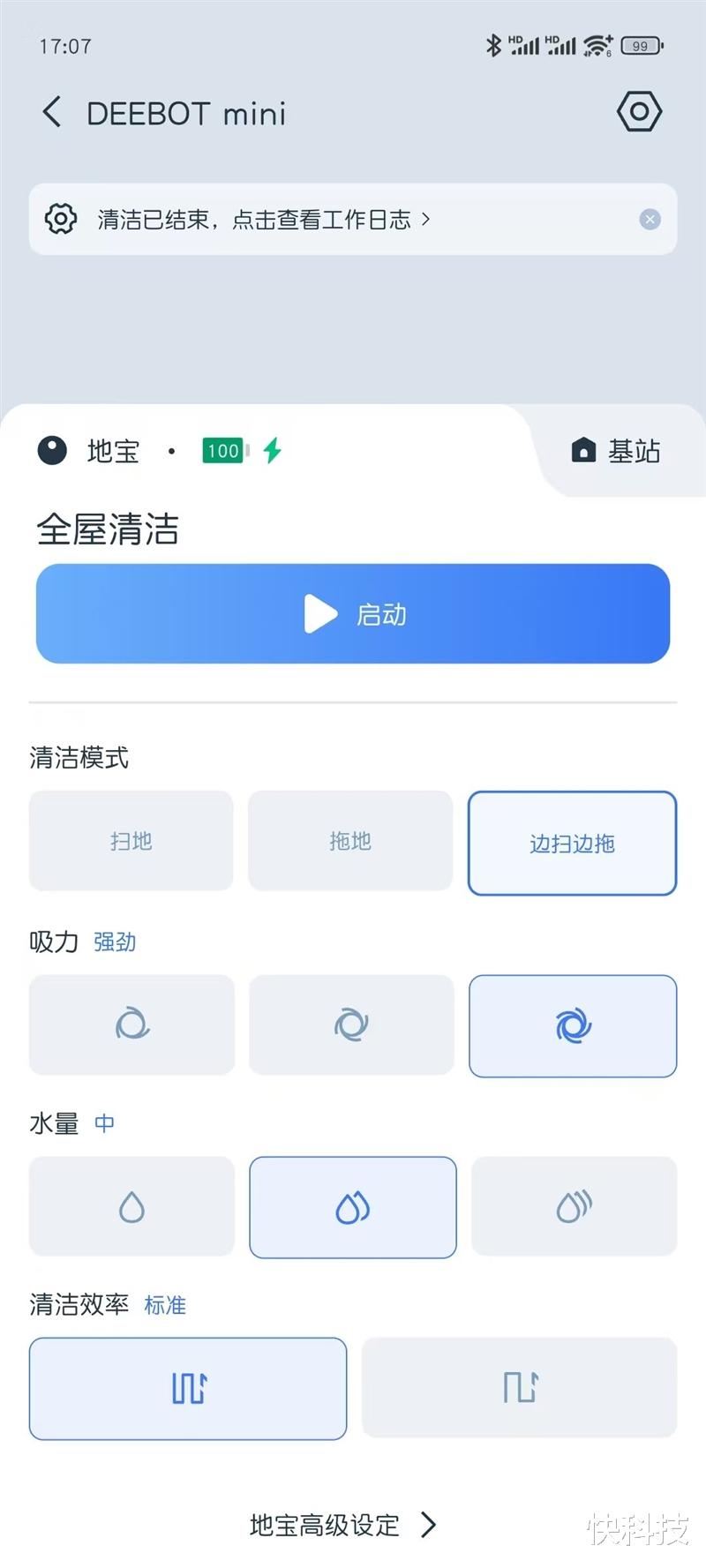
Task: Set suction to the lowest level
Action: coord(131,1024)
